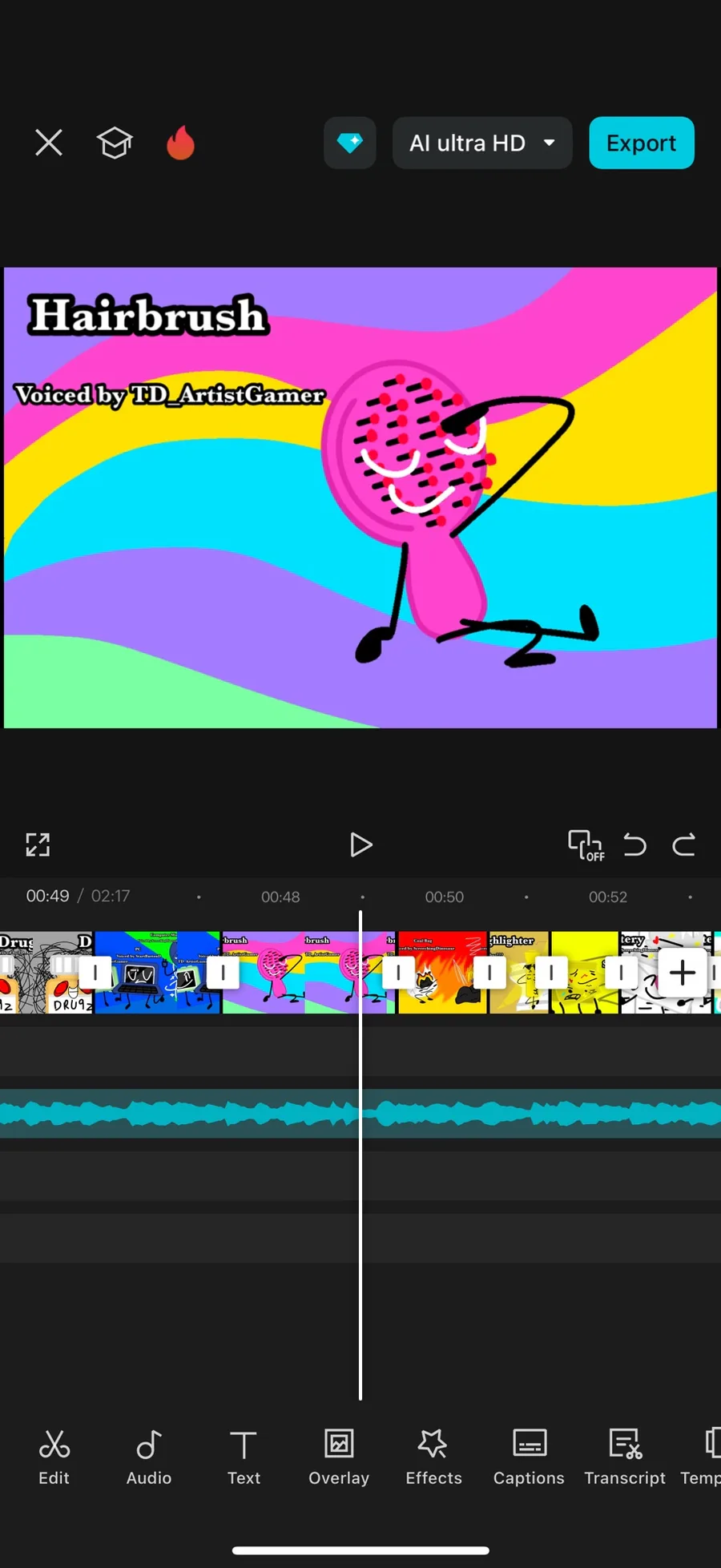
Task: Redo the last action
Action: tap(684, 844)
